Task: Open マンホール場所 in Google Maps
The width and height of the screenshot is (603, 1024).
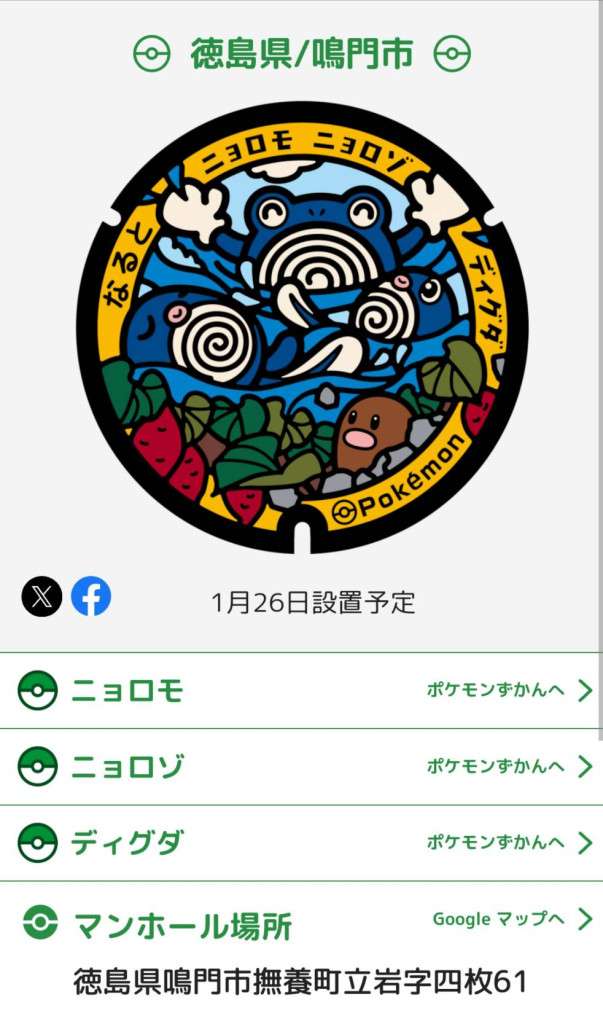Action: [x=512, y=919]
